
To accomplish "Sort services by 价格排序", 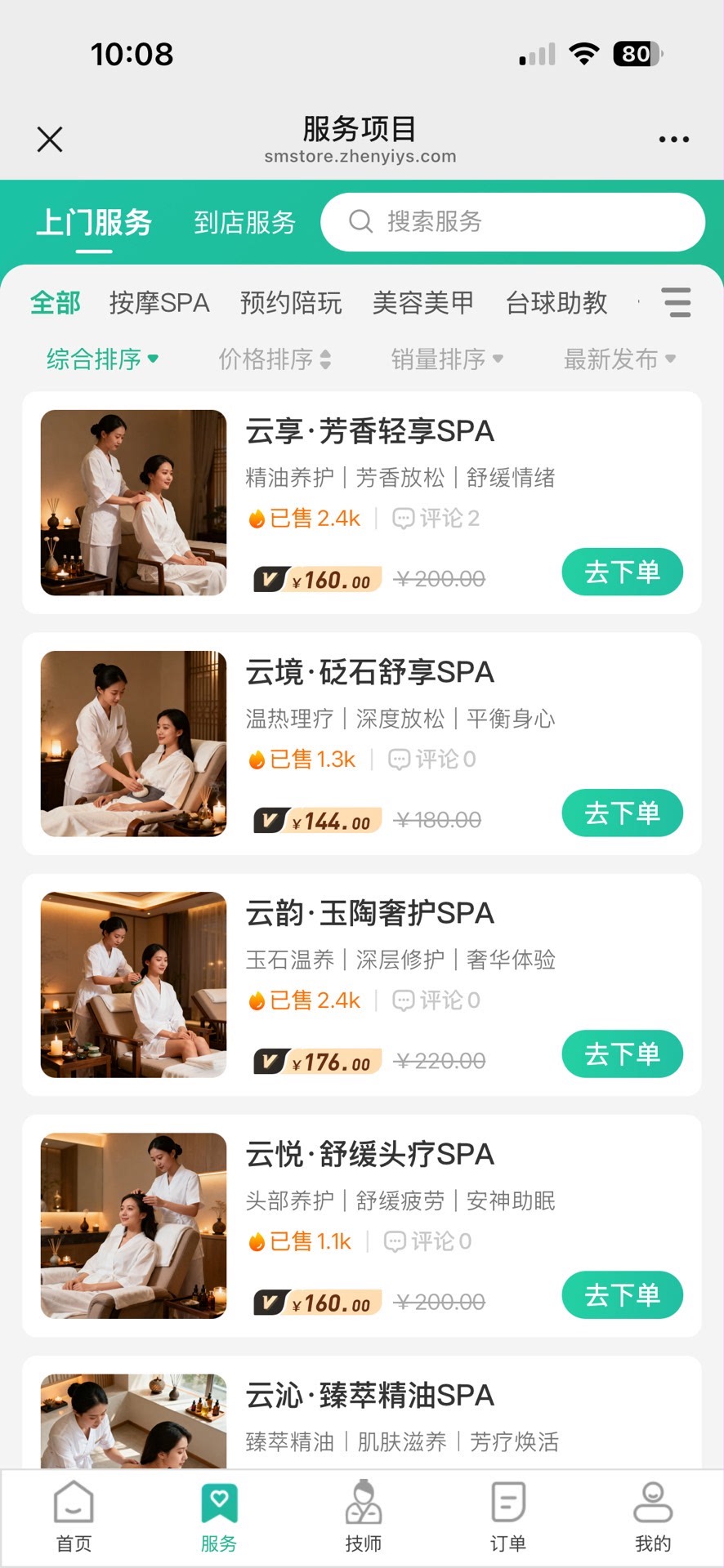I will (274, 359).
